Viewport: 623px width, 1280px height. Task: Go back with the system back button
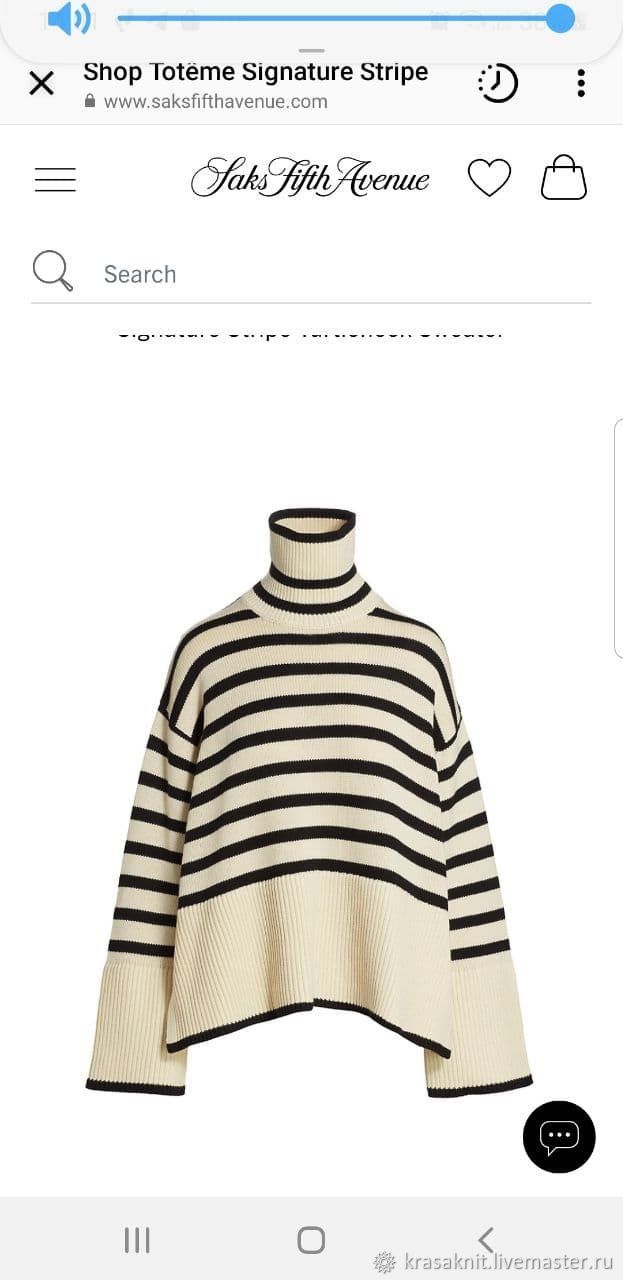click(485, 1240)
